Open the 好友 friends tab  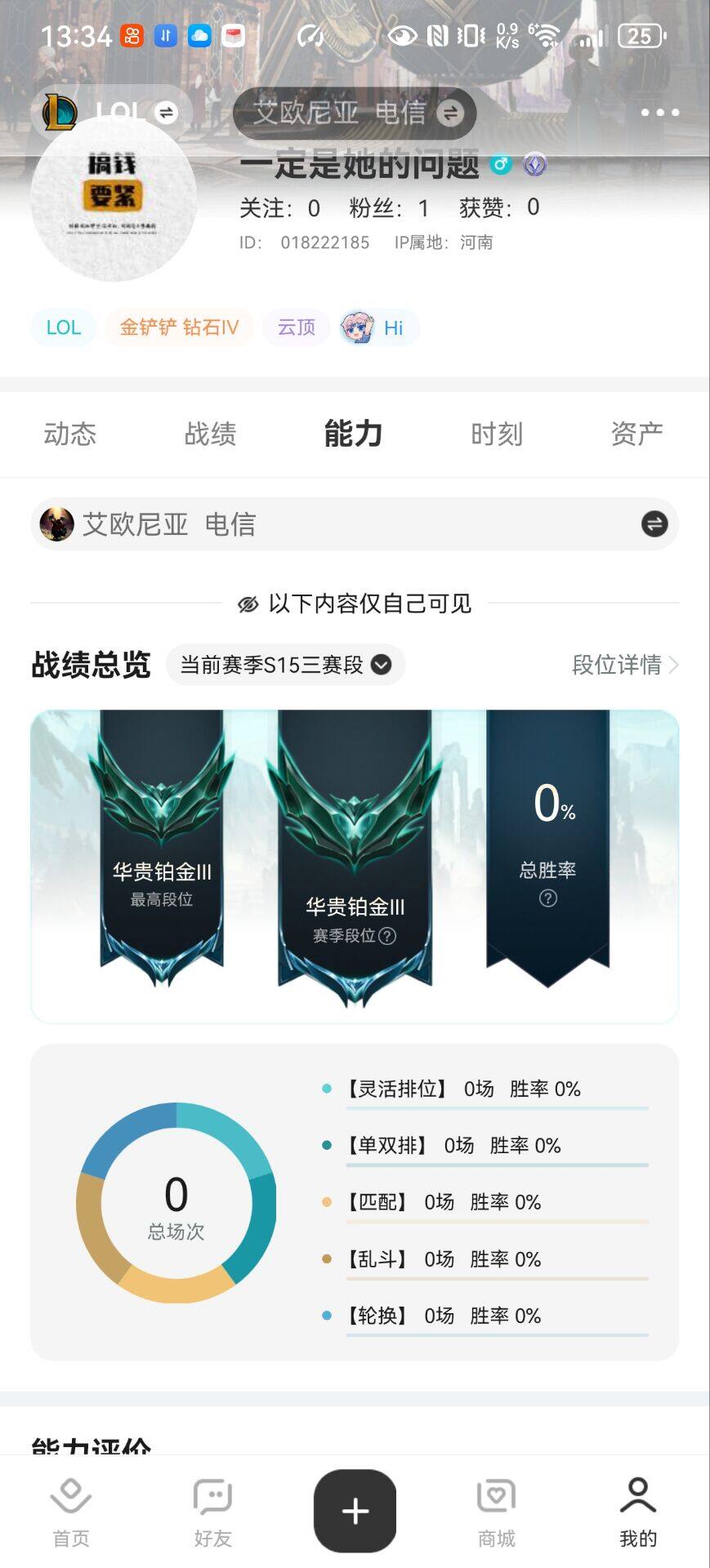[212, 1513]
